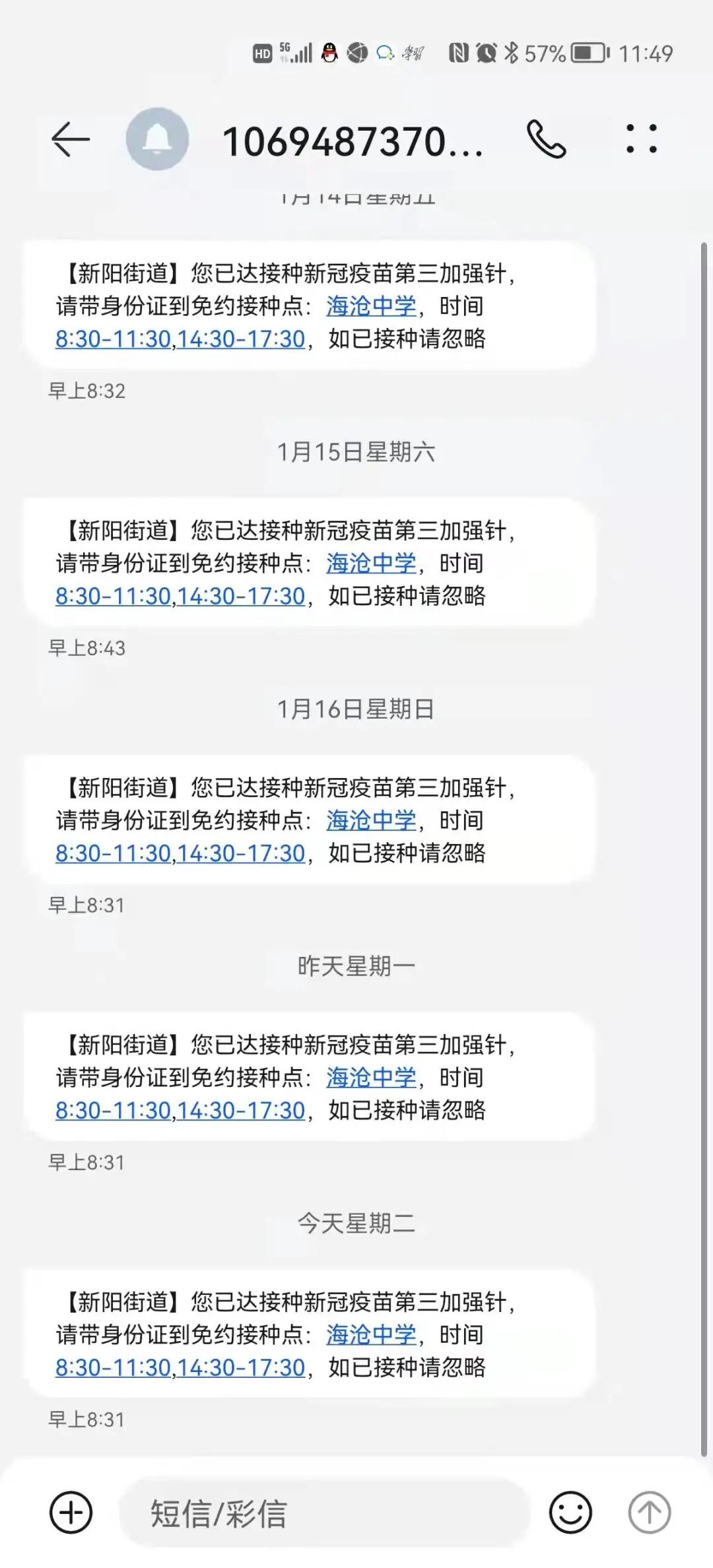The height and width of the screenshot is (1568, 713).
Task: Call the sender 1069487370
Action: tap(546, 139)
